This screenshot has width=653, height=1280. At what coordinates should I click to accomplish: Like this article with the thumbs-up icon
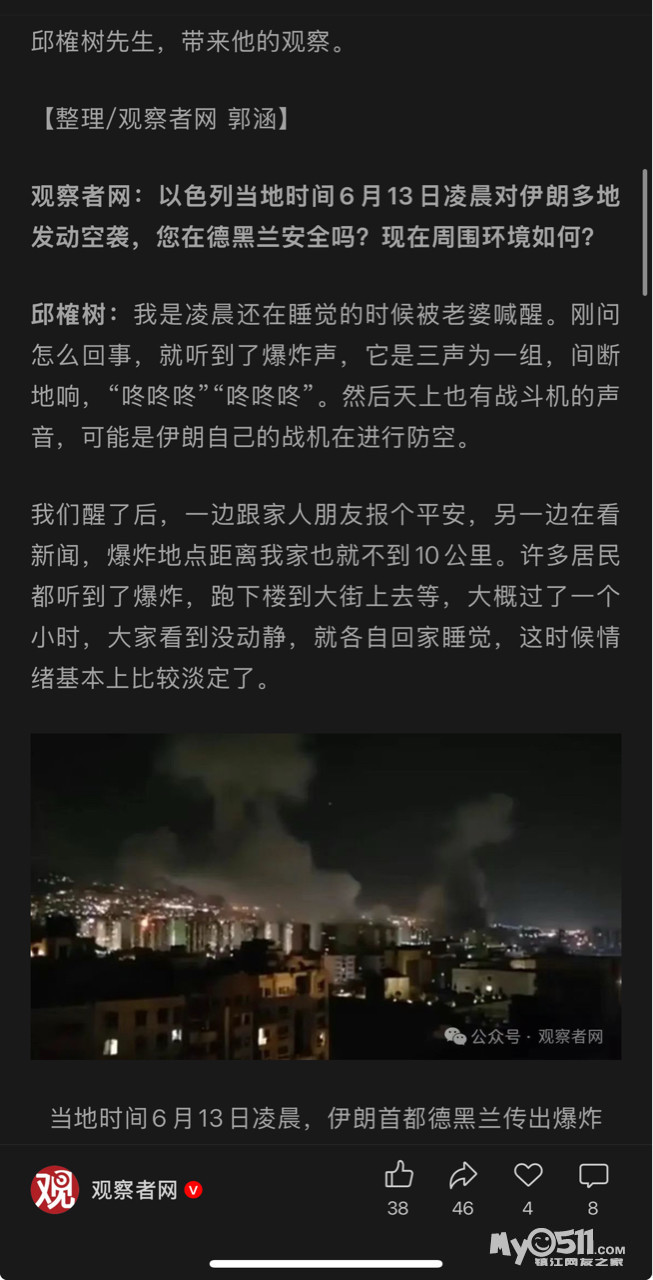coord(398,1175)
